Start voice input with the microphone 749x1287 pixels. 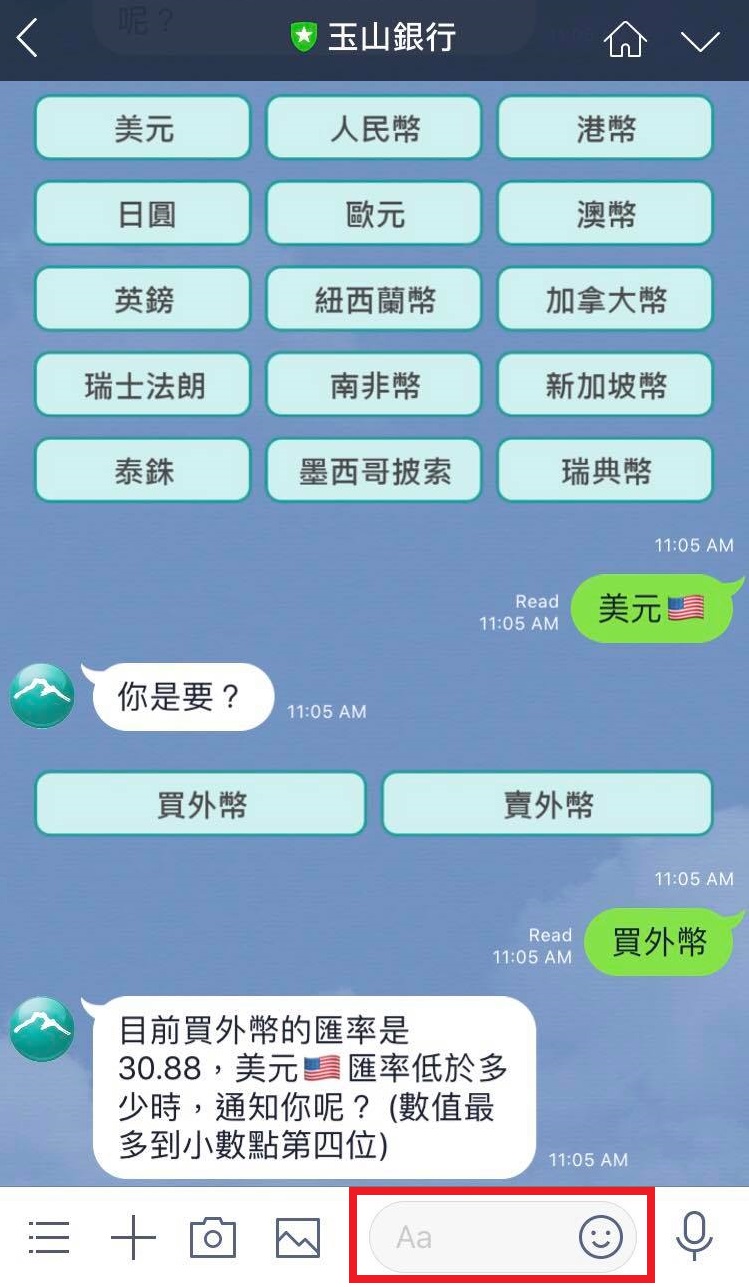tap(693, 1237)
